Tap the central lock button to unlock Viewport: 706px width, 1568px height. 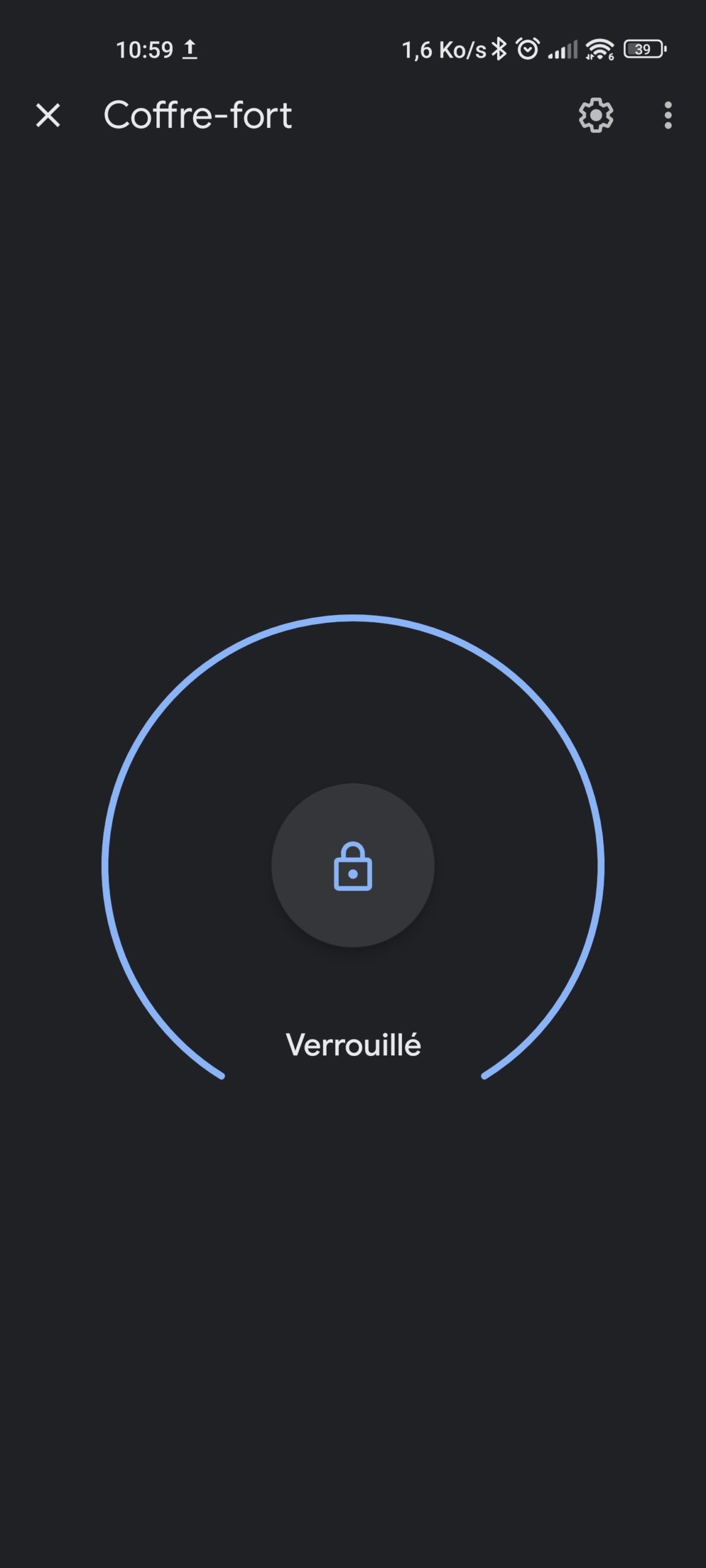click(353, 865)
